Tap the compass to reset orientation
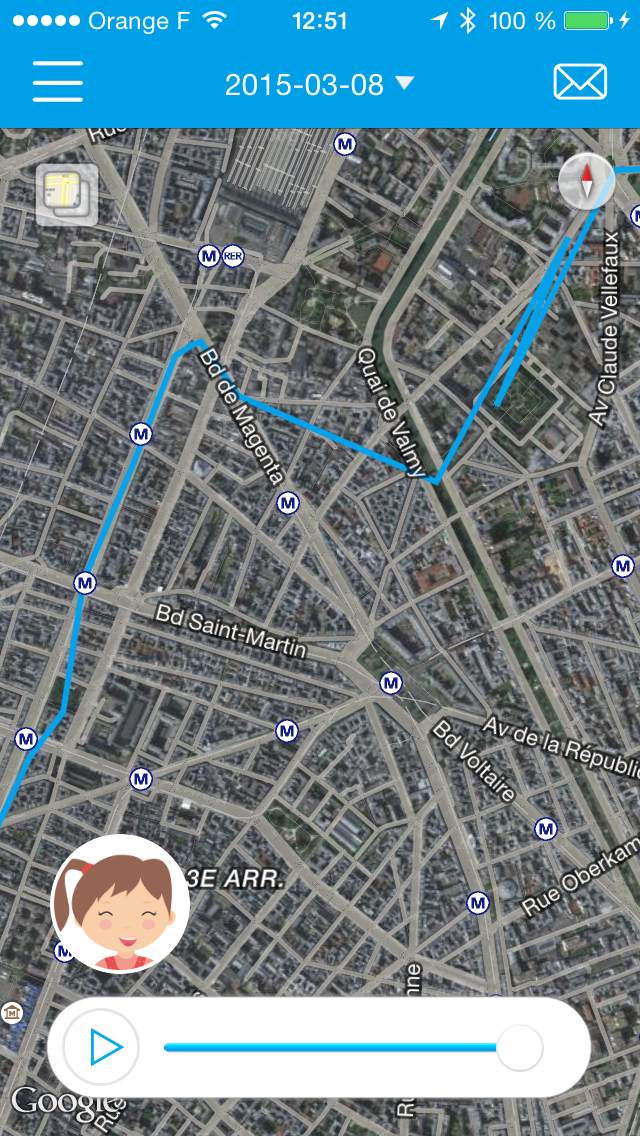This screenshot has height=1136, width=640. tap(586, 182)
